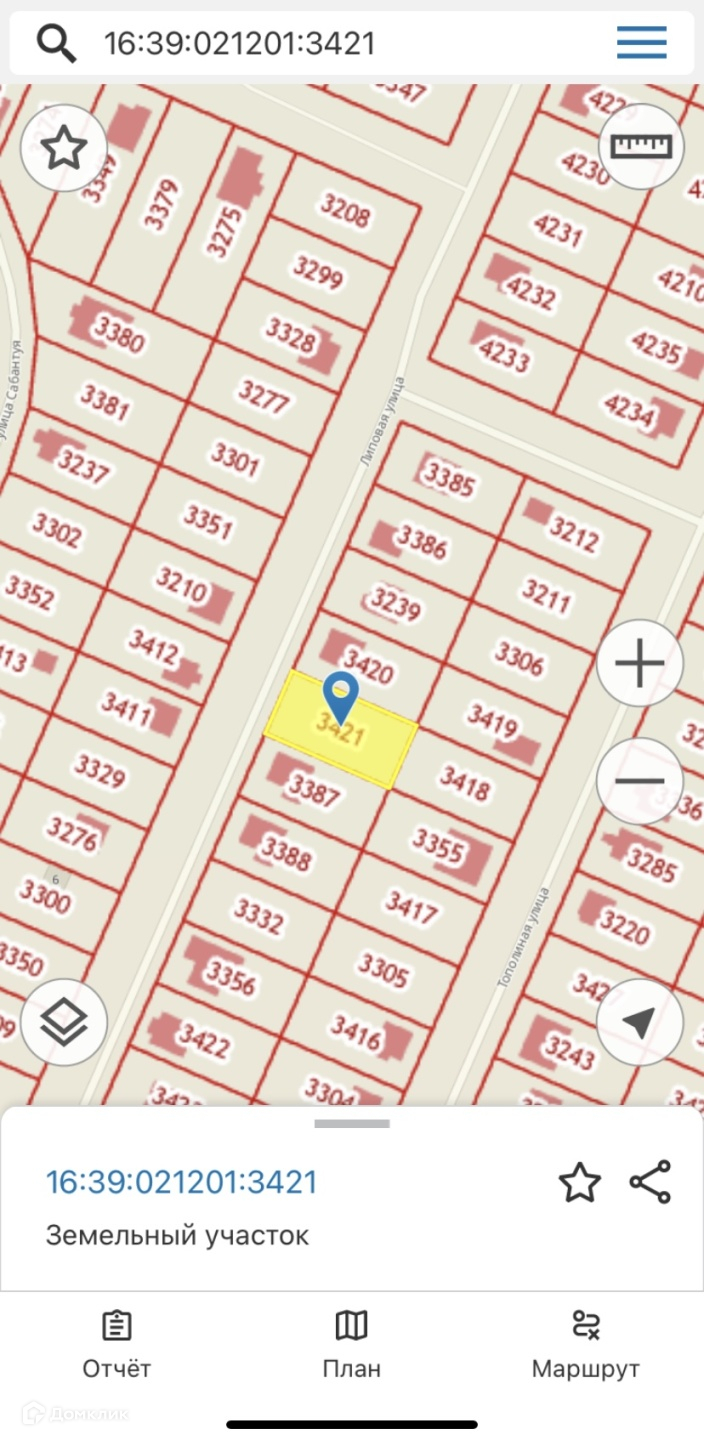Open the Отчёт tab
The height and width of the screenshot is (1440, 704).
pos(117,1345)
